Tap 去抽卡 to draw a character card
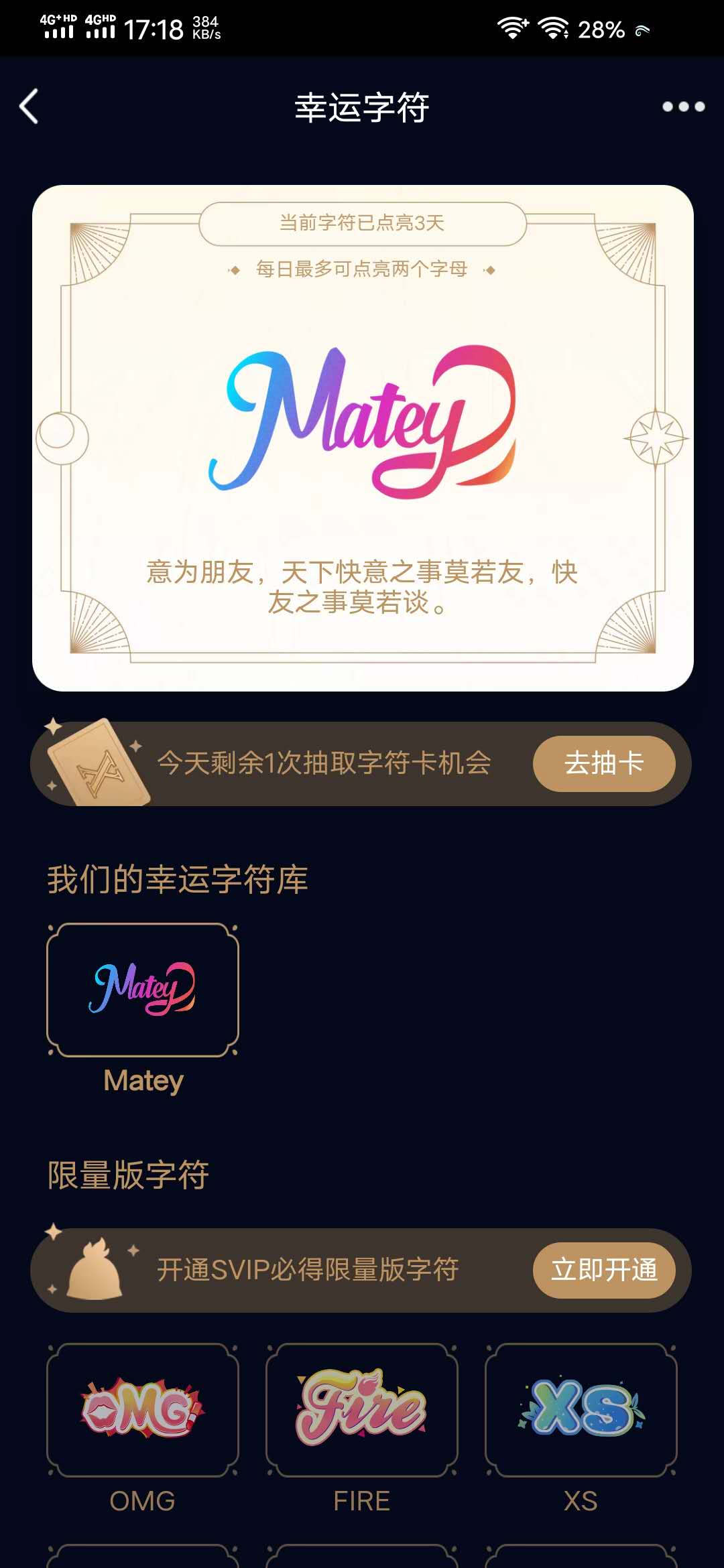The image size is (724, 1568). [603, 764]
